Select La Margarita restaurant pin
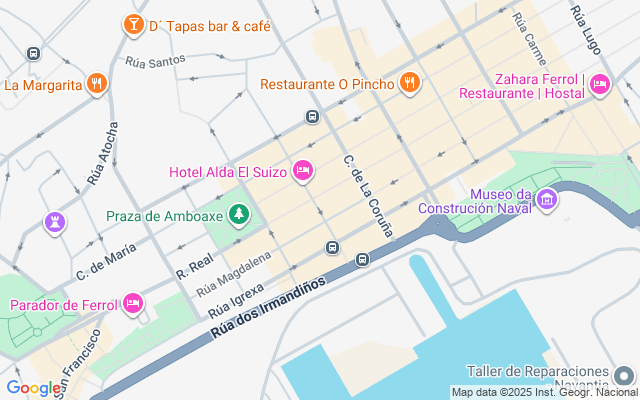This screenshot has width=640, height=400. 96,84
